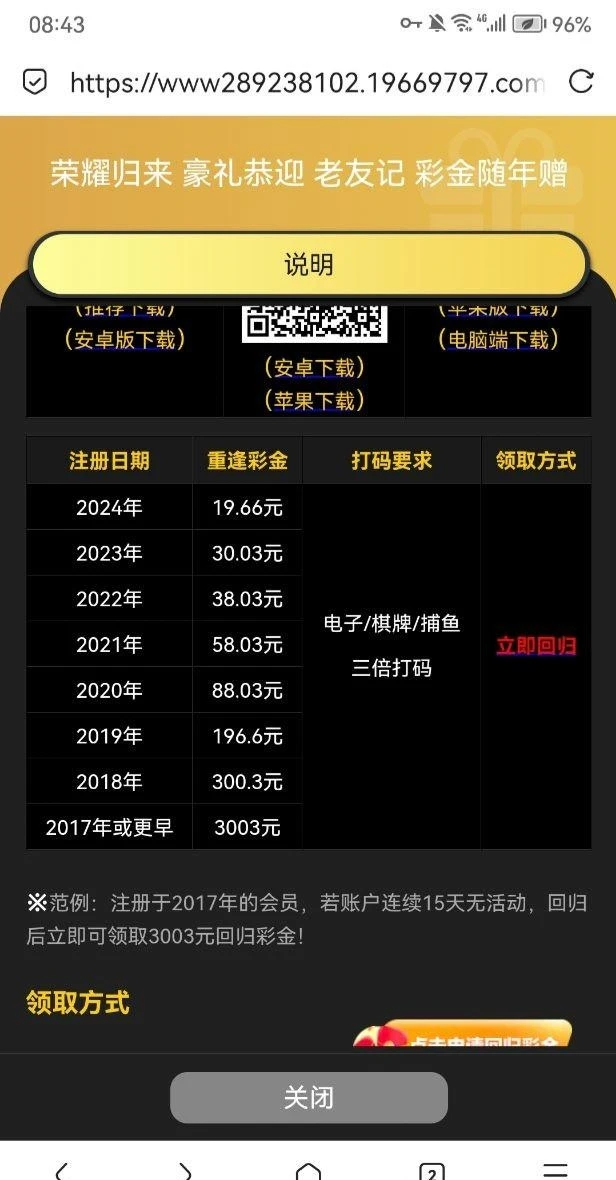Tap the URL address bar
The height and width of the screenshot is (1180, 616).
(305, 82)
